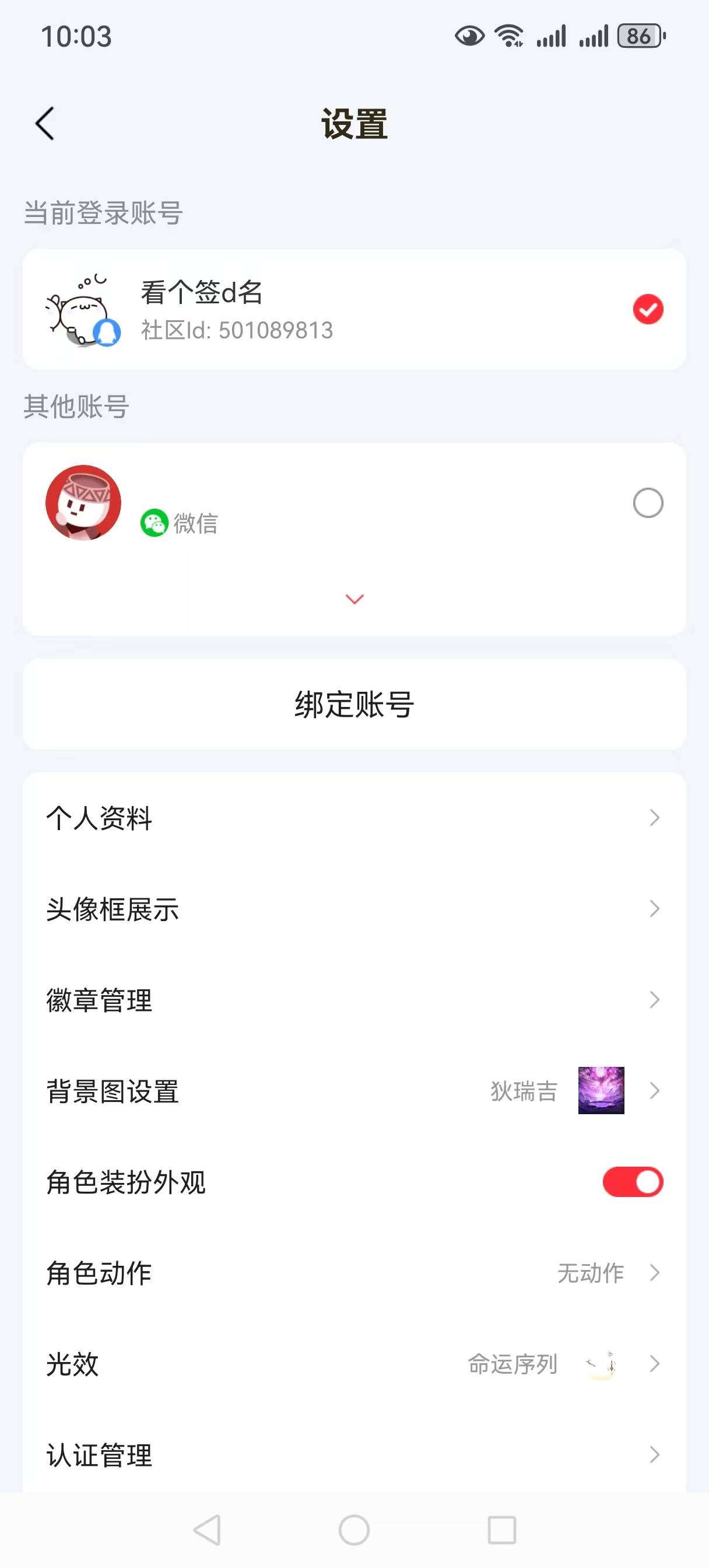Disable the 角色装扮外观 switch
709x1568 pixels.
point(631,1184)
